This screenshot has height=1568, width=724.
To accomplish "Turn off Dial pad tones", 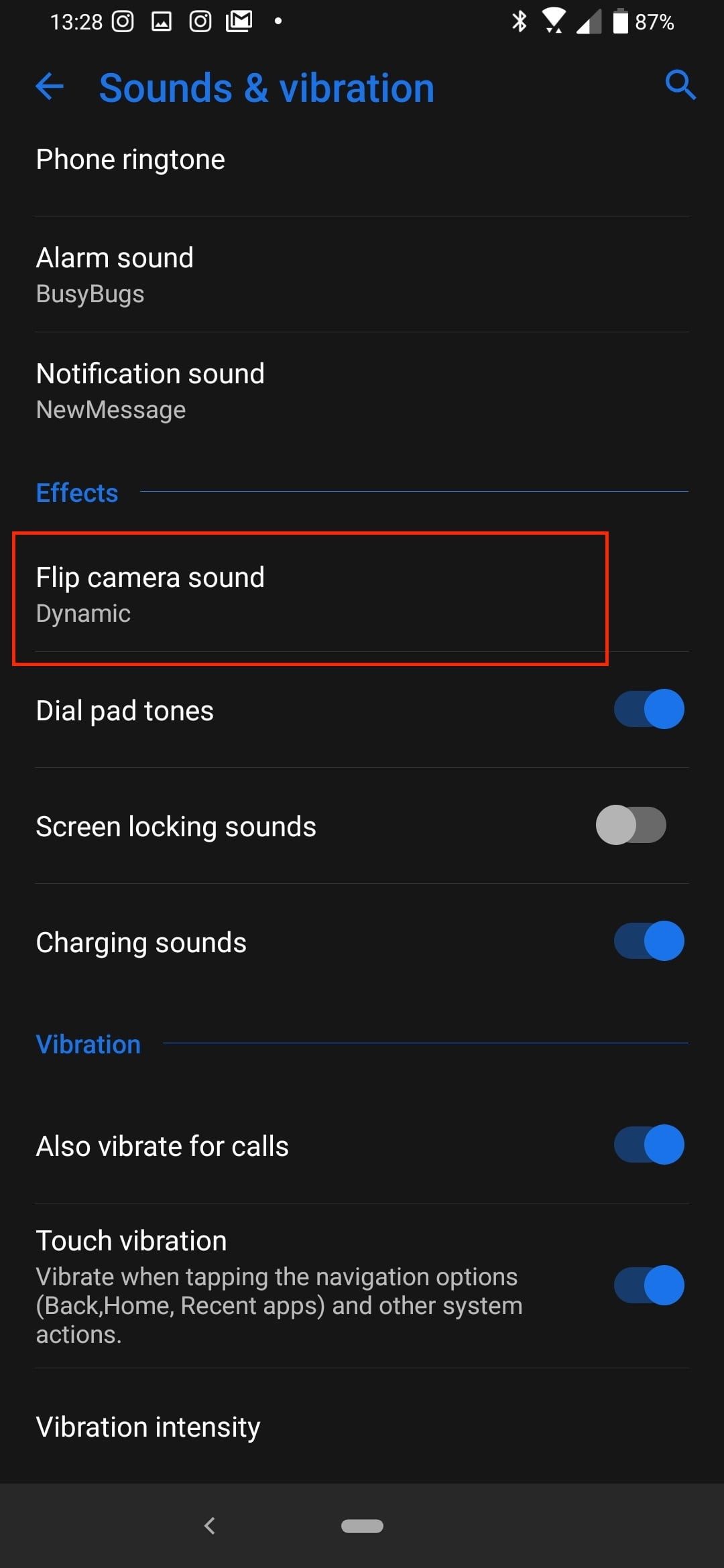I will coord(648,709).
